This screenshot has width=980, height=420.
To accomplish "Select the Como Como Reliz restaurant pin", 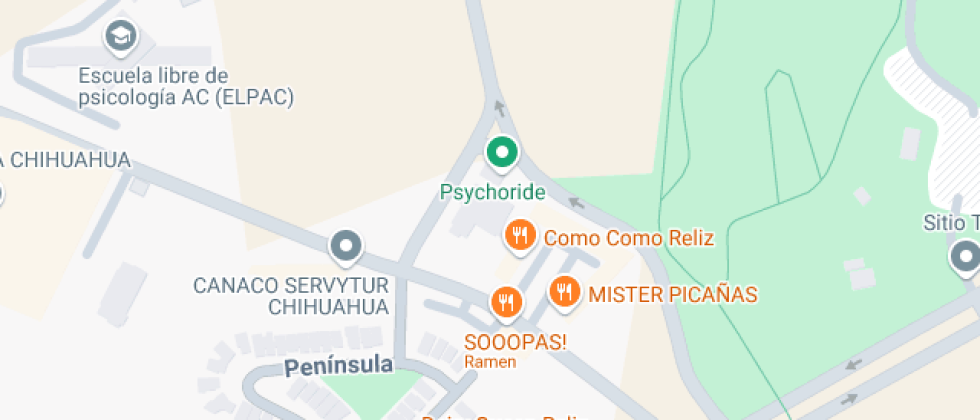I will click(519, 236).
